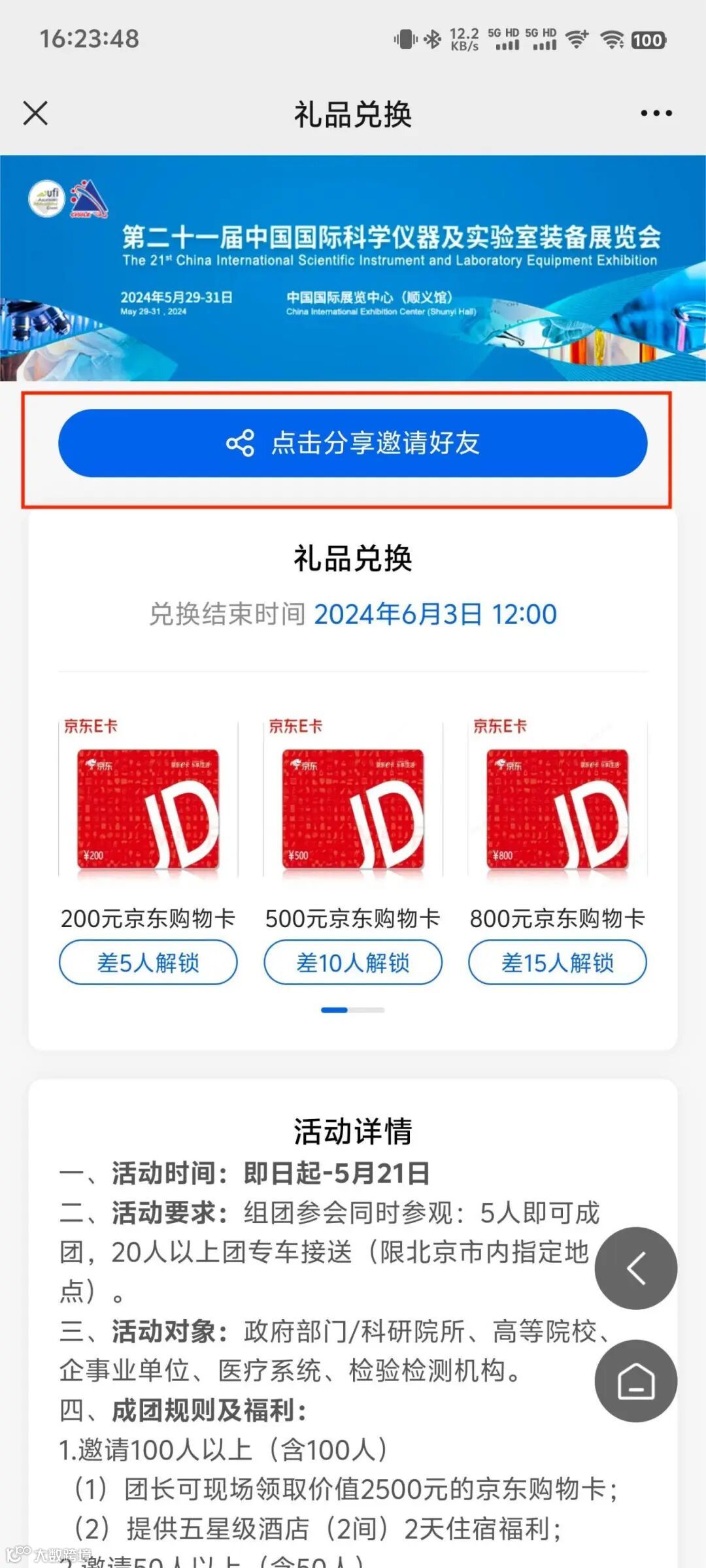Tap the floating back arrow button

pos(636,1268)
